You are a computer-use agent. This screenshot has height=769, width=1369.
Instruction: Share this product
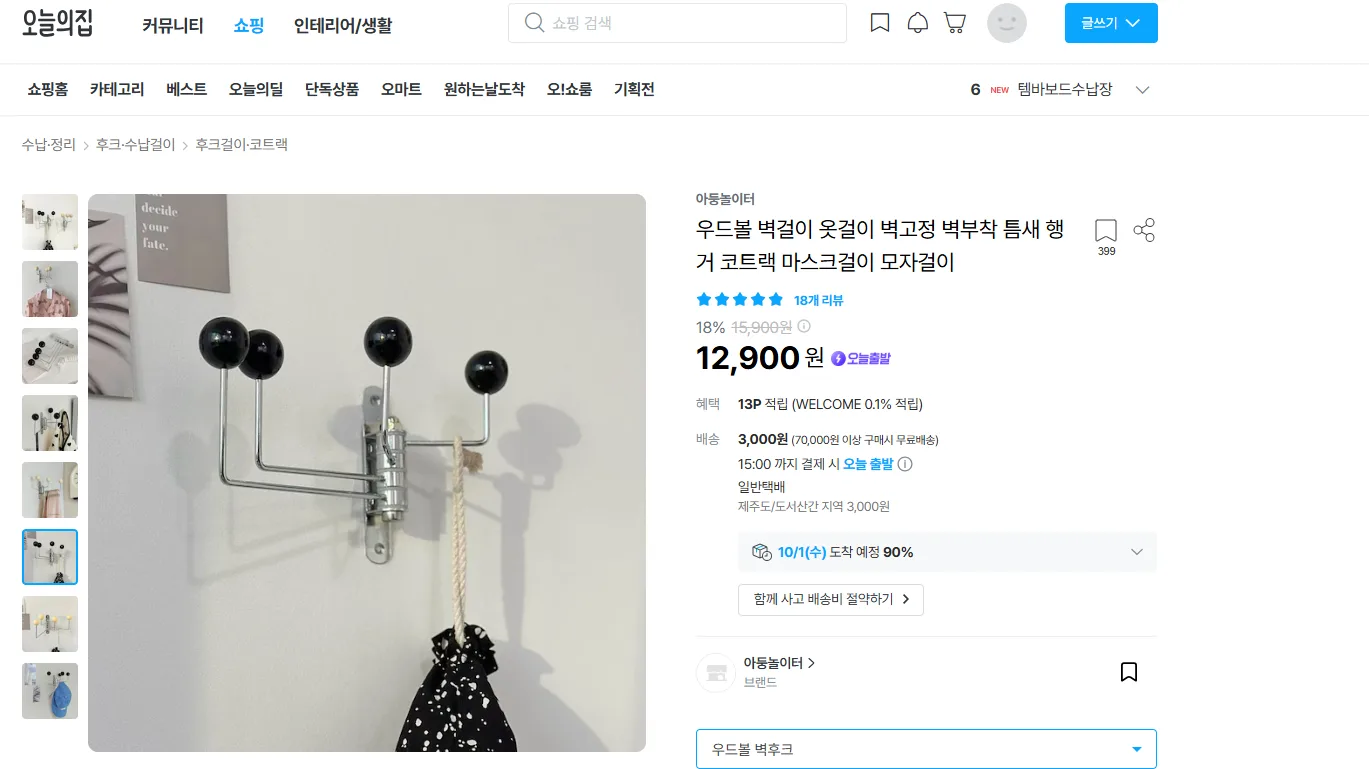(x=1144, y=231)
